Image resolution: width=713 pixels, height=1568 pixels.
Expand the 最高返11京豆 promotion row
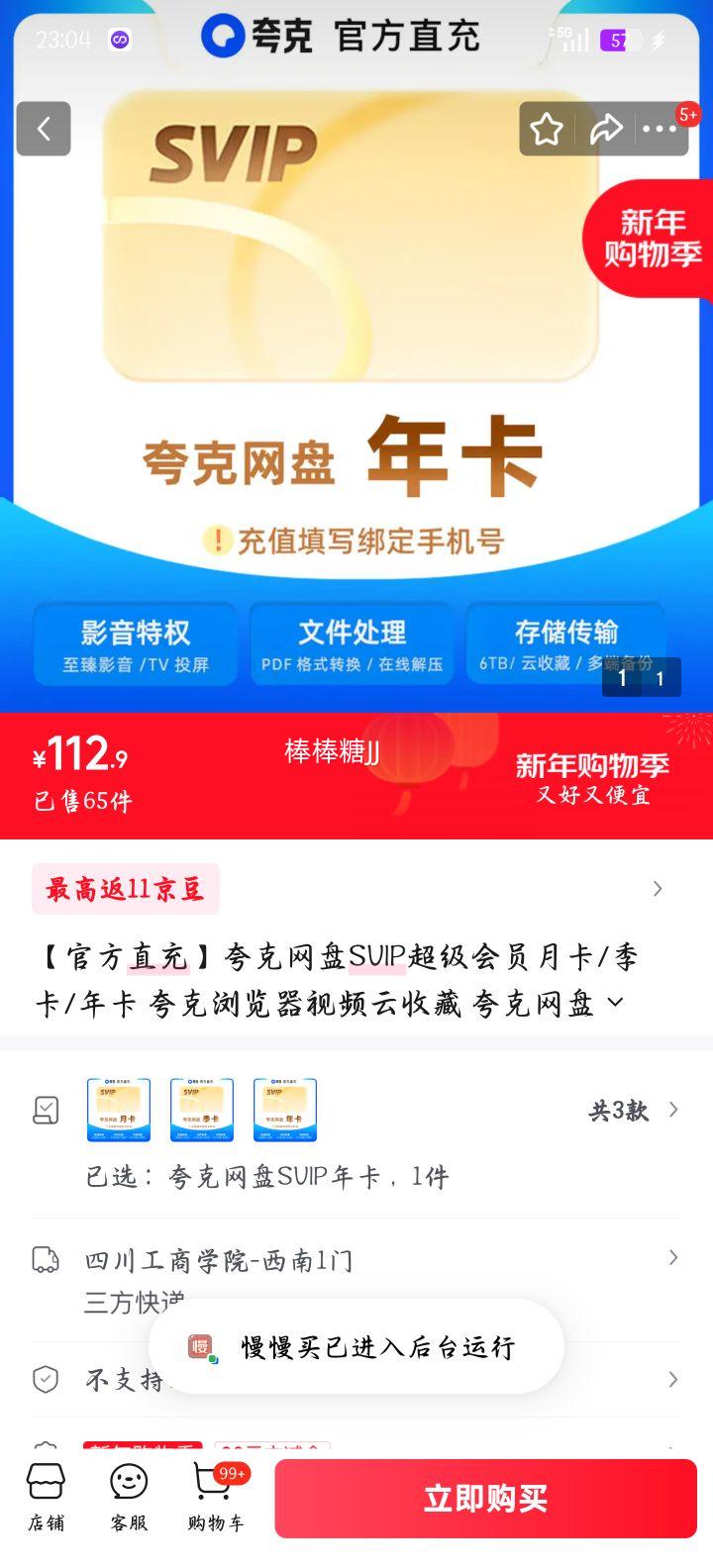click(657, 889)
